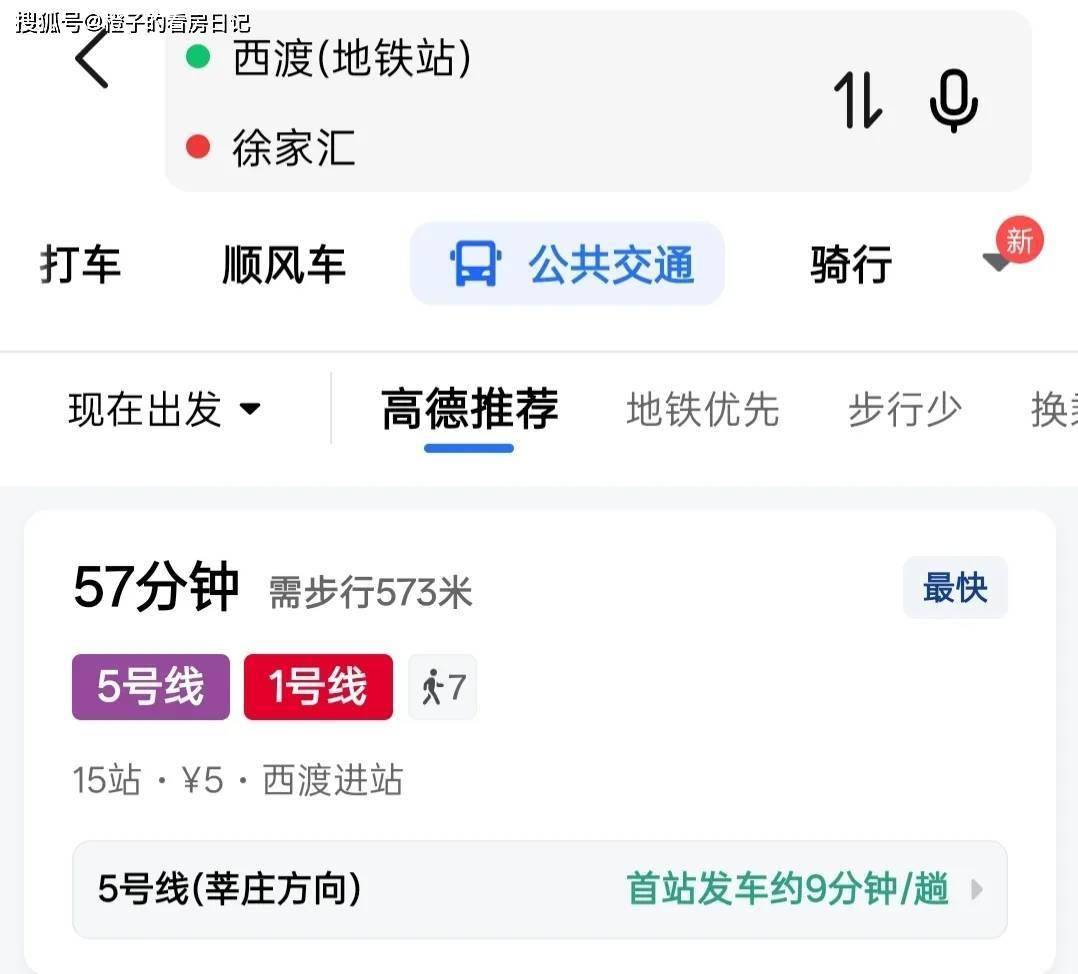Switch to the 顺风车 tab
1078x974 pixels.
click(284, 265)
